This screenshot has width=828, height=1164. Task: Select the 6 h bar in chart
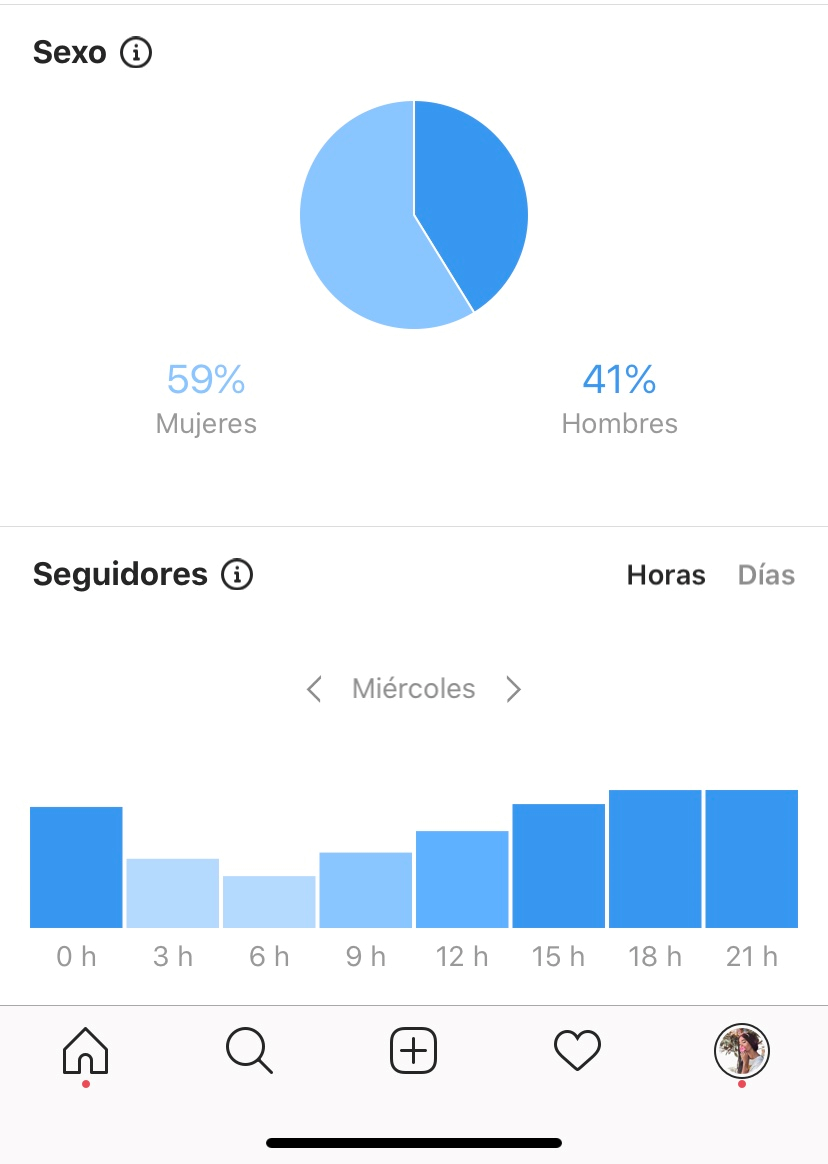click(269, 902)
